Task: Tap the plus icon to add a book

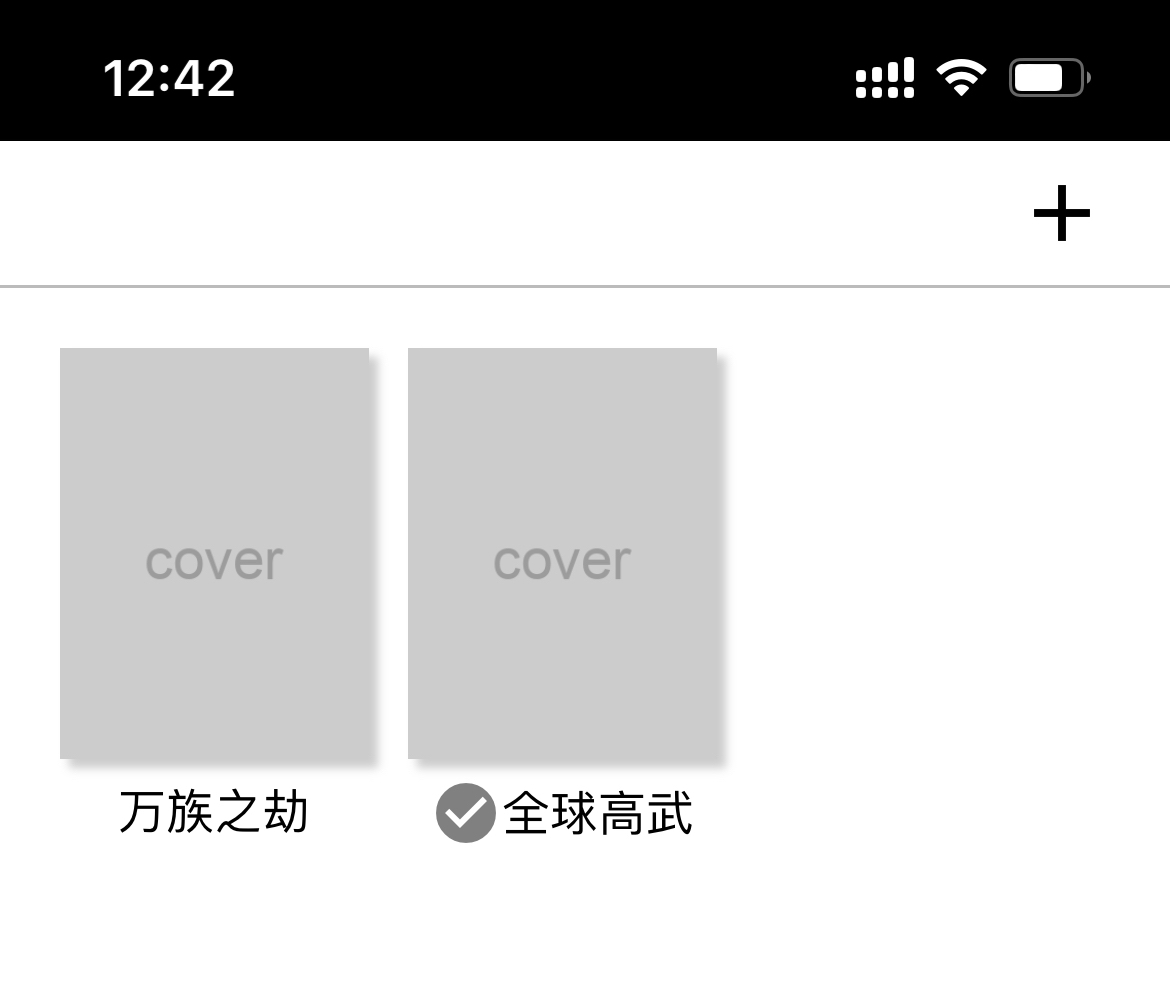Action: [x=1061, y=213]
